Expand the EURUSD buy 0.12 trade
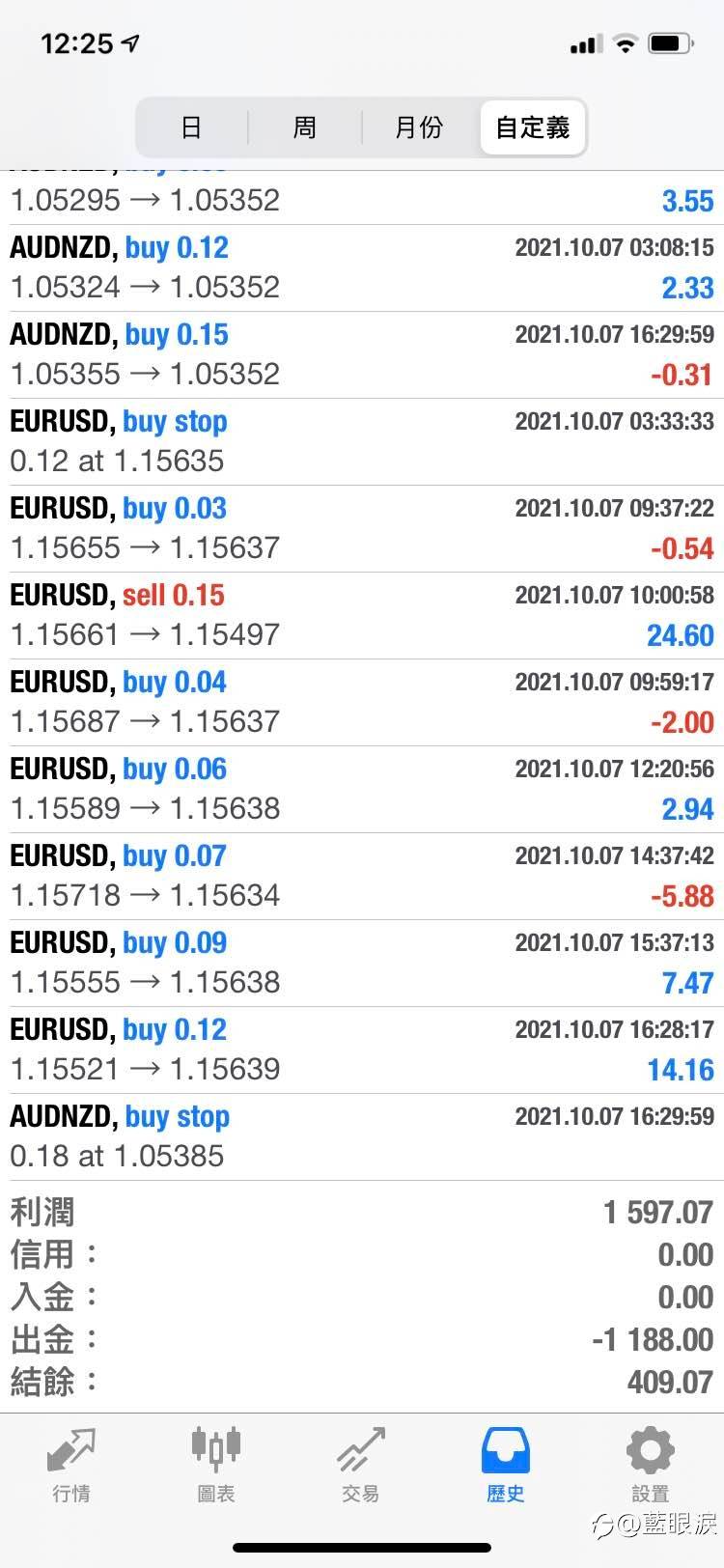Viewport: 724px width, 1568px height. coord(362,1050)
